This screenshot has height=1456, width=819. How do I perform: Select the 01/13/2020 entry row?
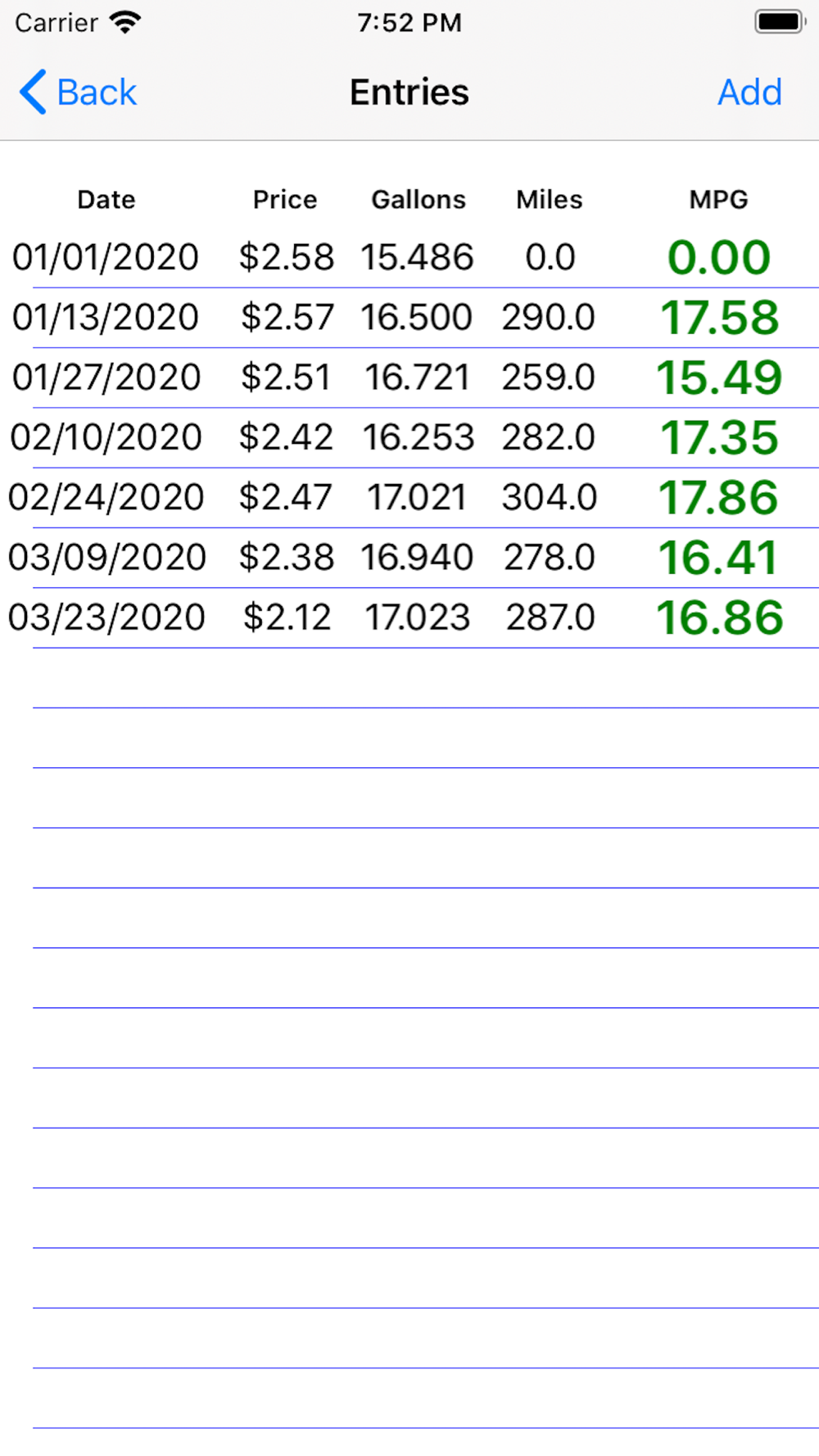[409, 318]
